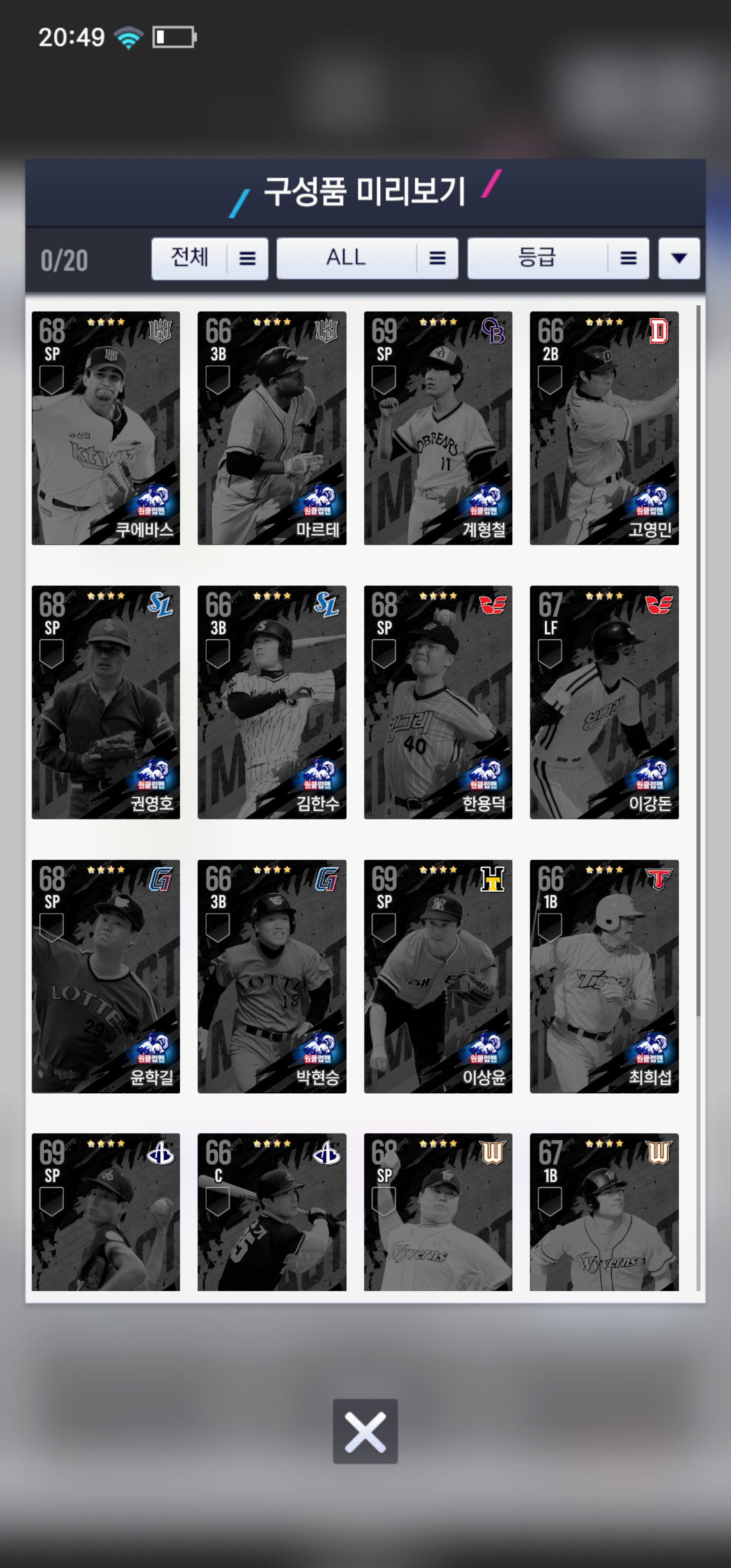This screenshot has height=1568, width=731.
Task: Open the 마르테 player card
Action: (272, 428)
